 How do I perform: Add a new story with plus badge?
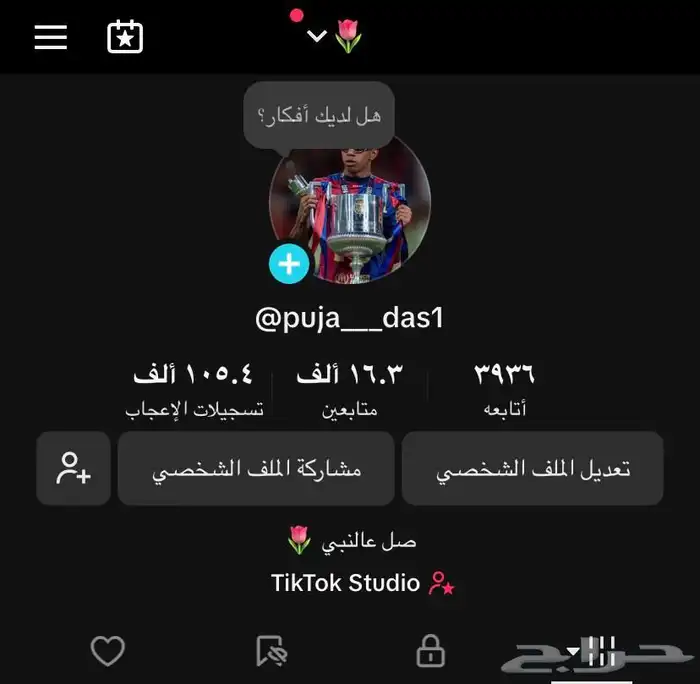click(x=289, y=265)
